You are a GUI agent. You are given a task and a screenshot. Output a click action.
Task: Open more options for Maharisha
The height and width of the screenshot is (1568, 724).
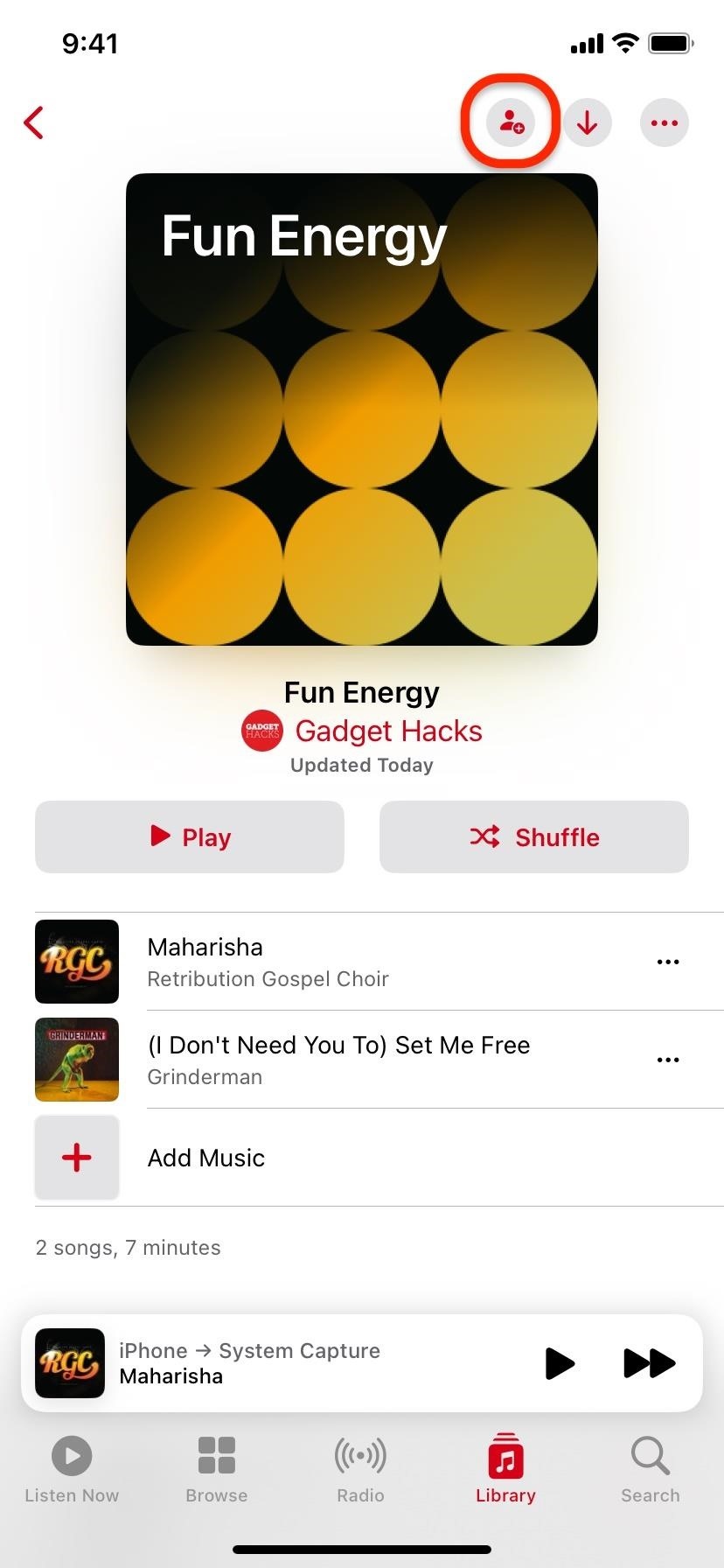click(668, 961)
